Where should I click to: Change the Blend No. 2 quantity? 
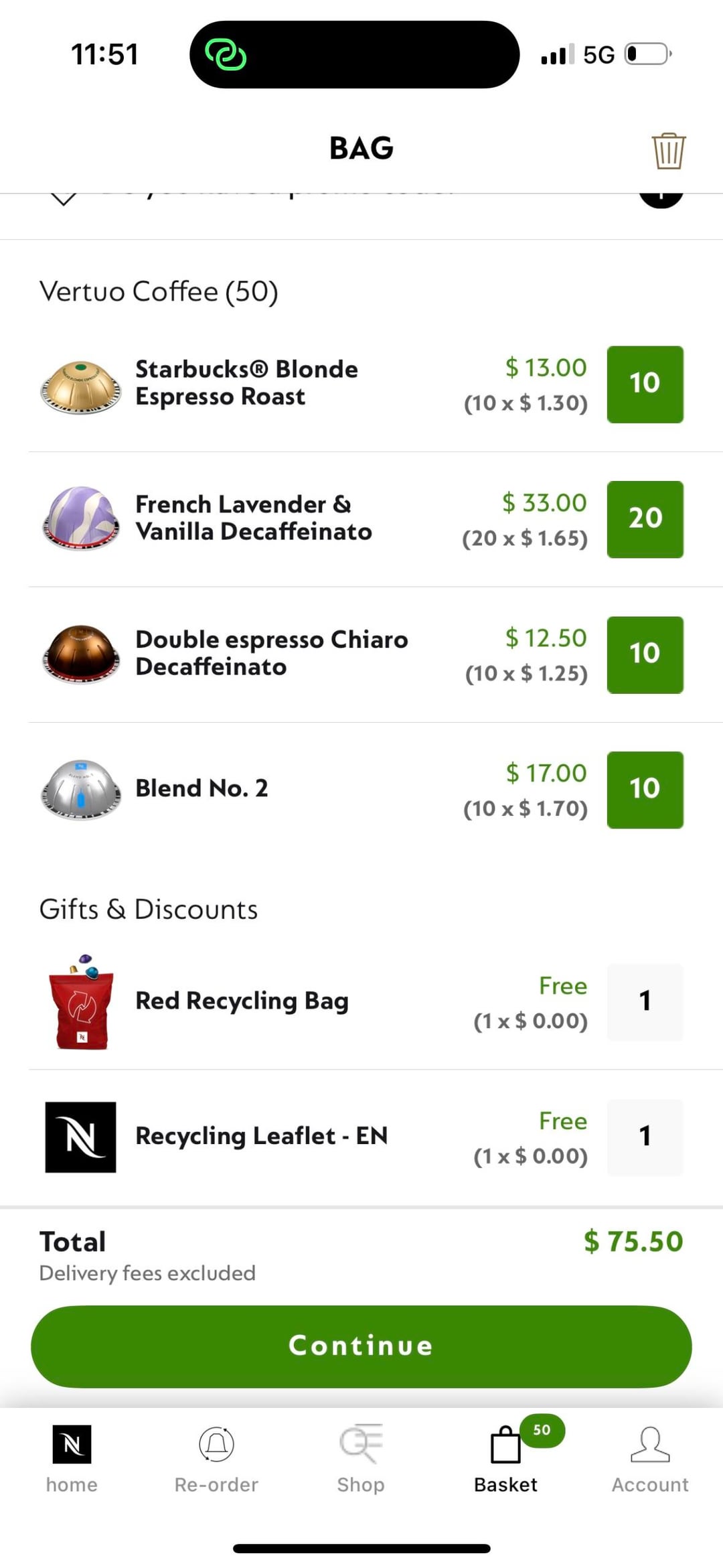point(645,790)
